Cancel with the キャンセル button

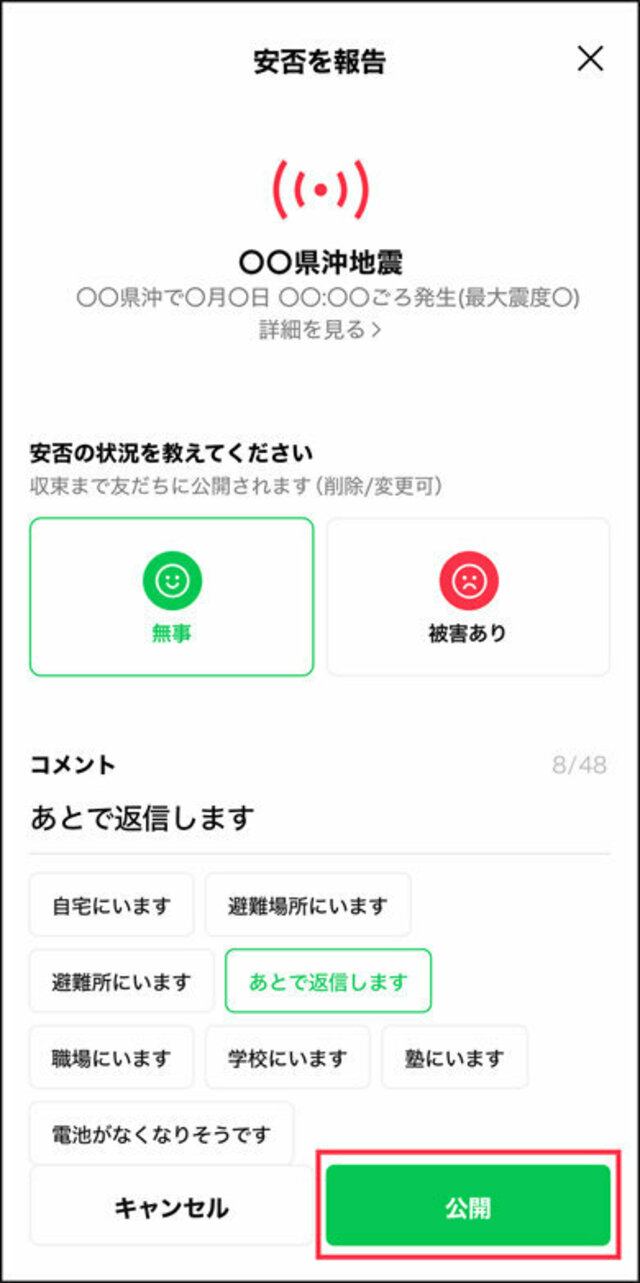click(x=171, y=1207)
